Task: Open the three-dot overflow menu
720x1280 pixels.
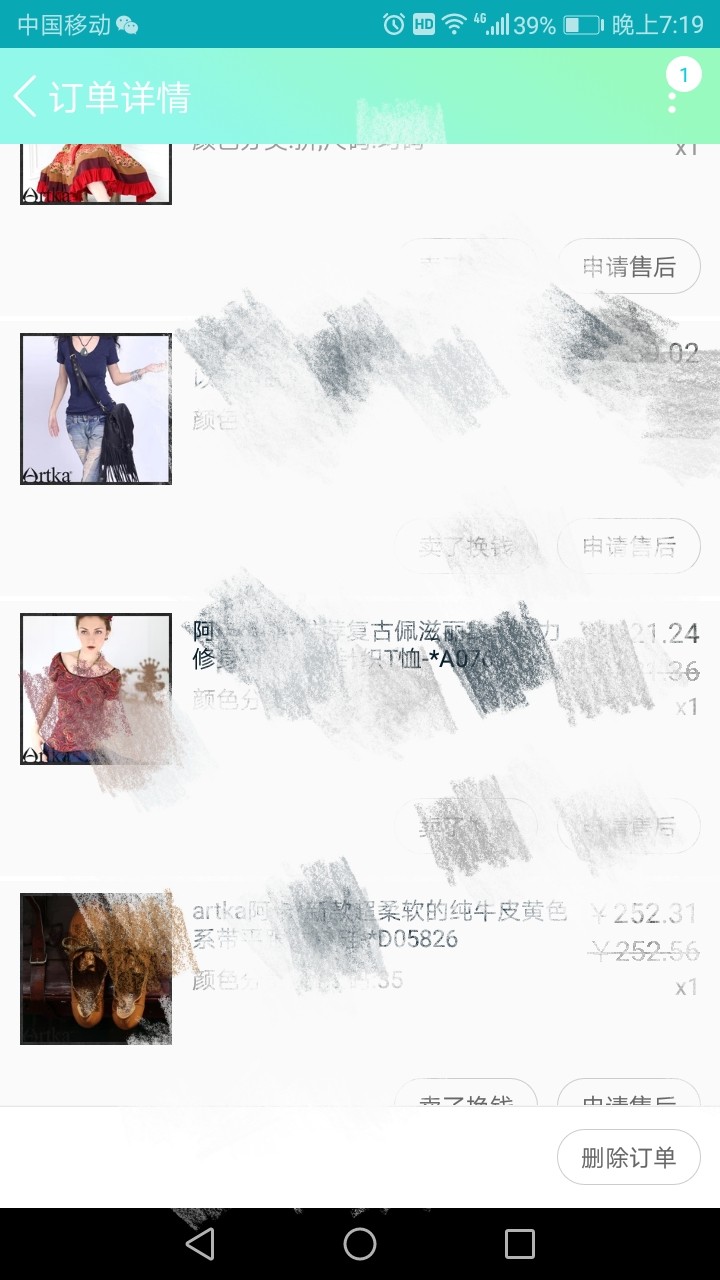Action: (x=673, y=96)
